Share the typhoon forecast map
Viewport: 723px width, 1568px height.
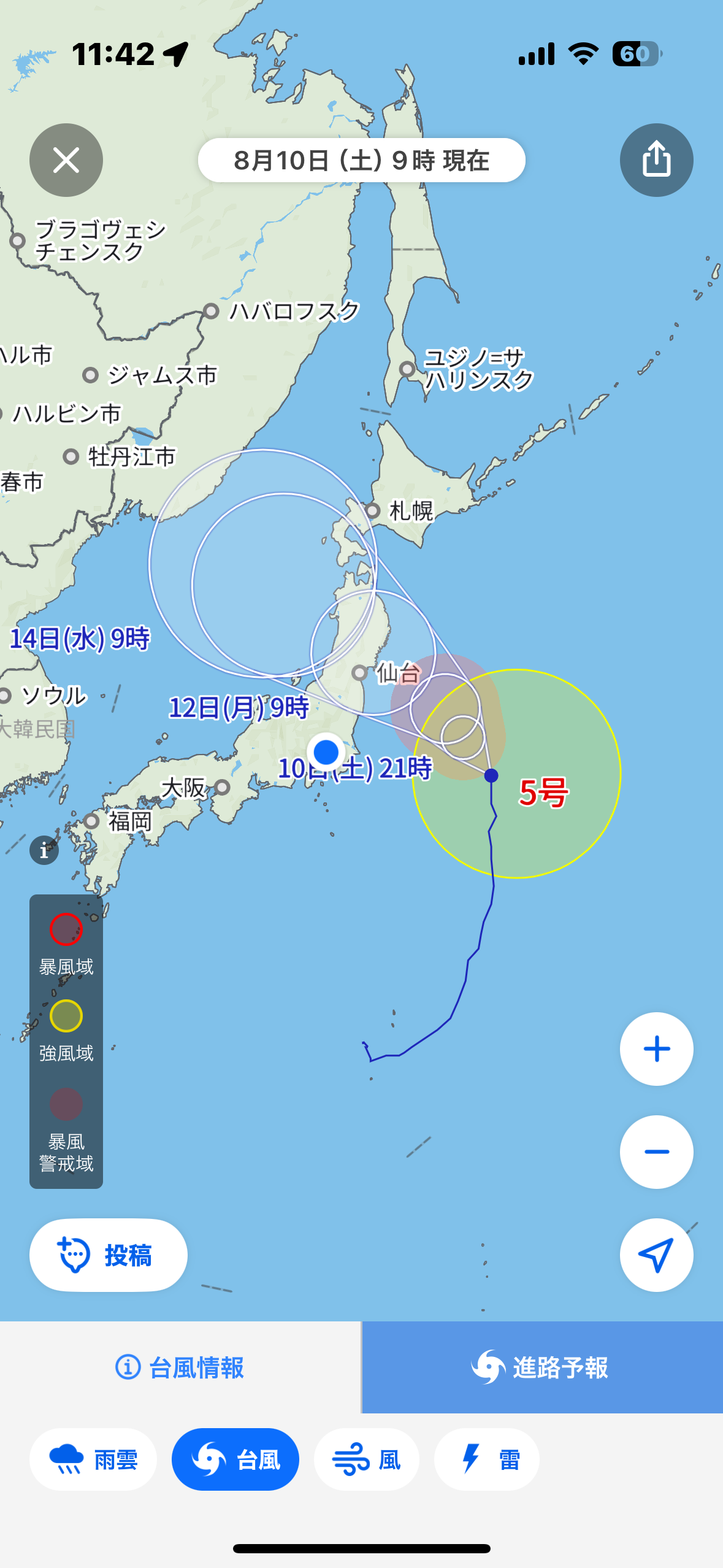click(x=656, y=160)
